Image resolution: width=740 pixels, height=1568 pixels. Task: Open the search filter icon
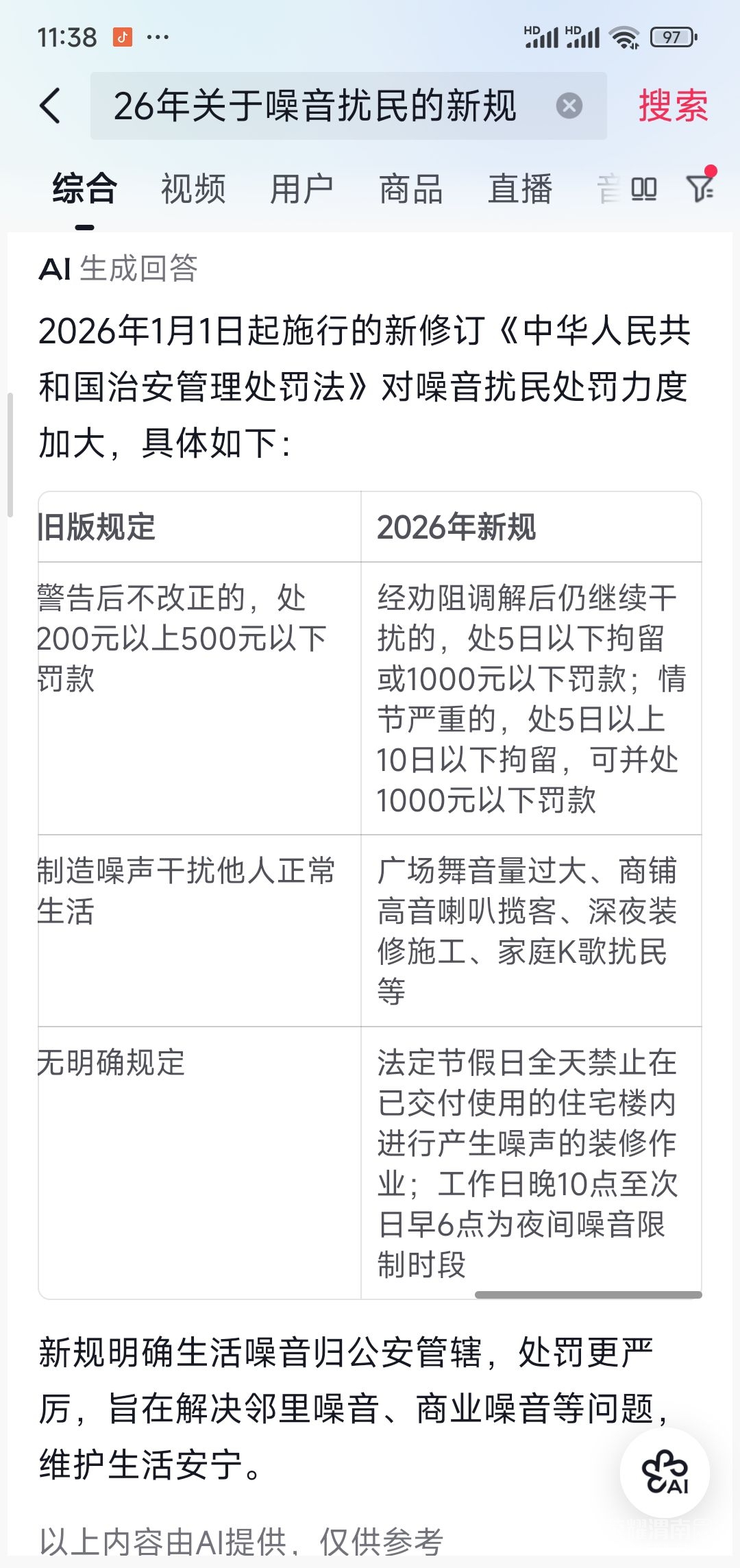(x=700, y=188)
